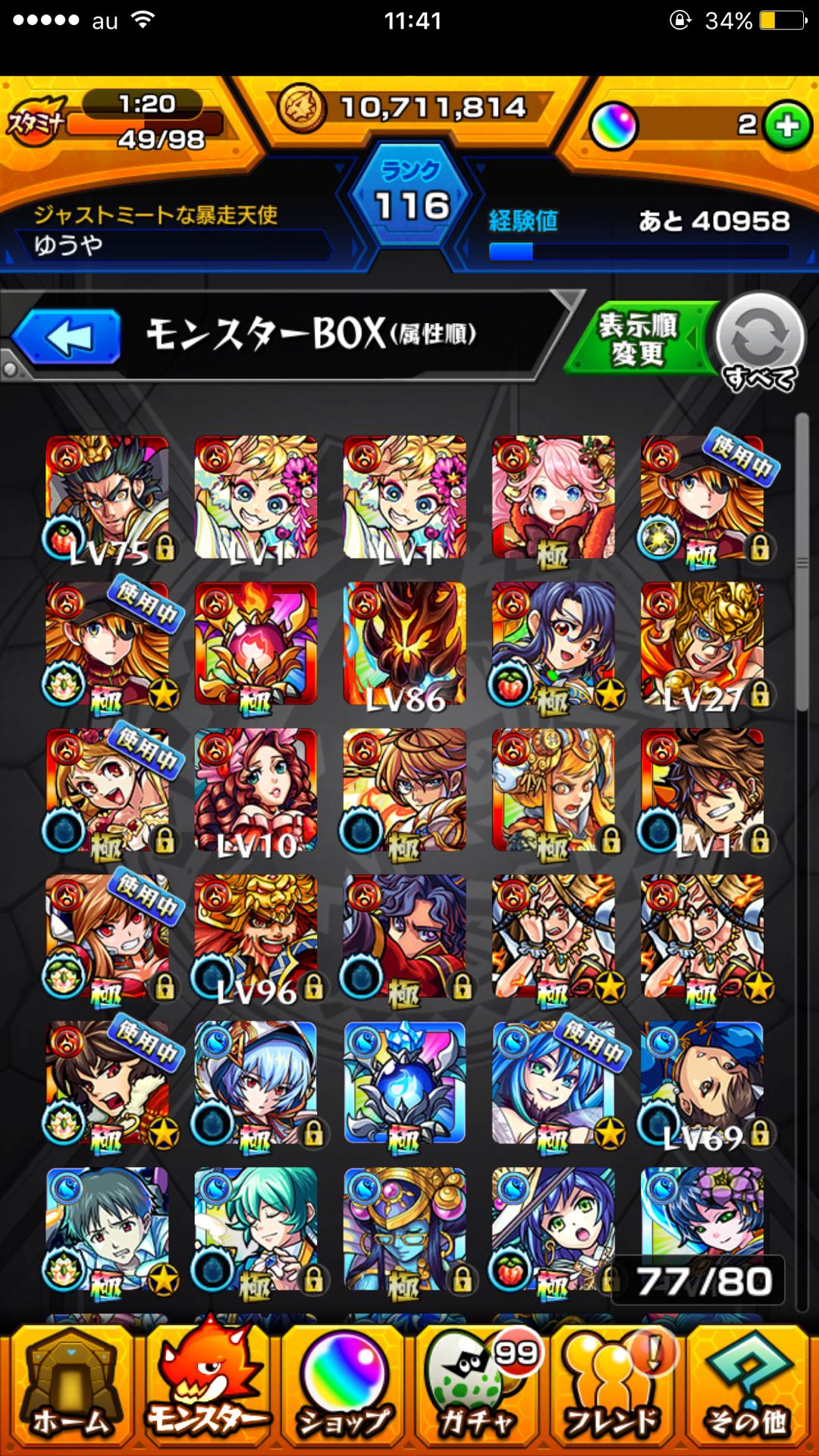The width and height of the screenshot is (819, 1456).
Task: Select the LV86 fire monster
Action: point(404,644)
